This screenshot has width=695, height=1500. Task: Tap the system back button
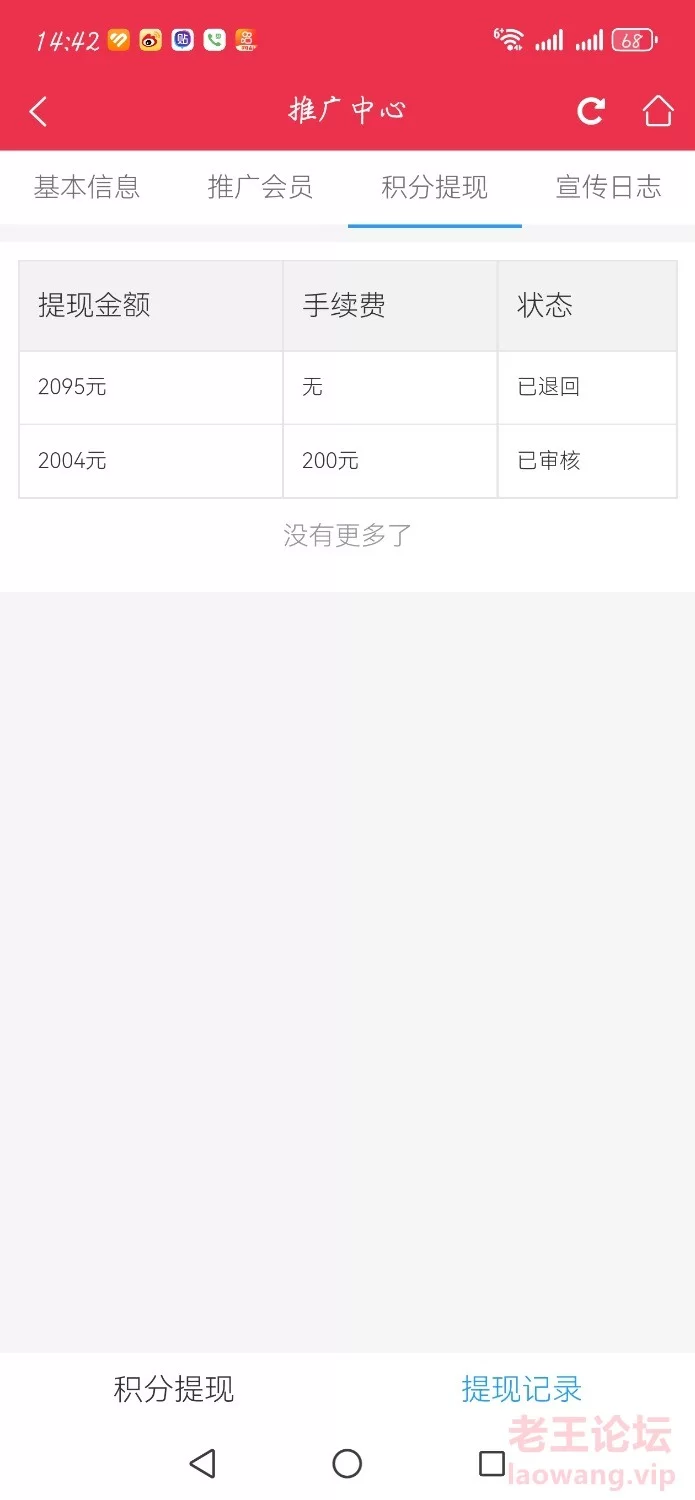(203, 1464)
